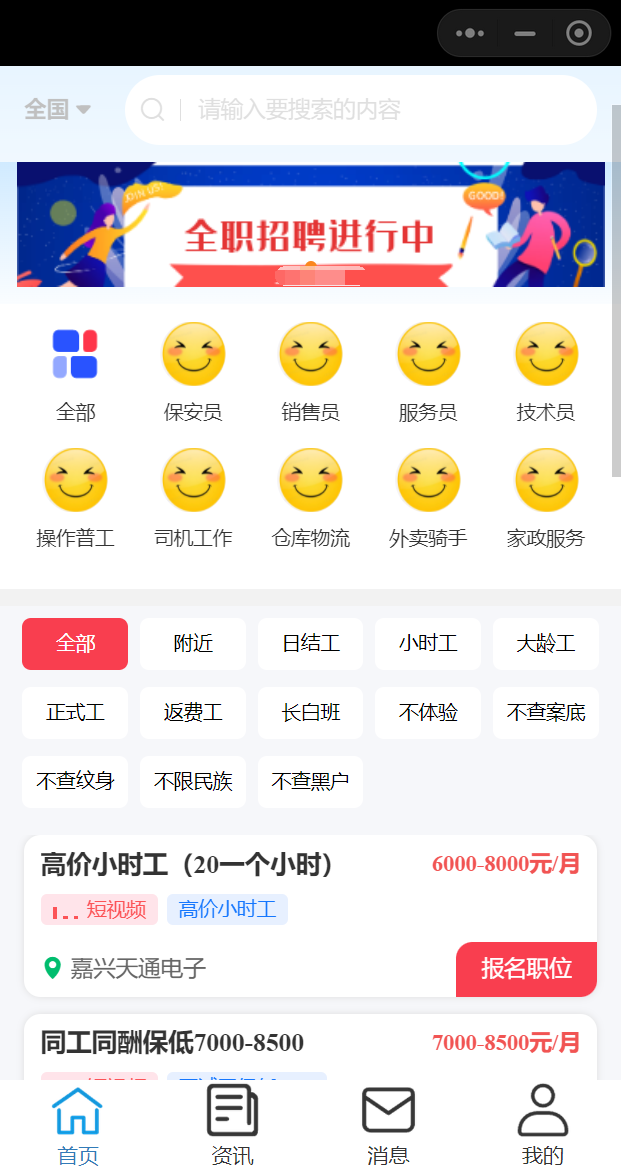Close the mini program with circle button
Screen dimensions: 621x1170
click(x=578, y=33)
